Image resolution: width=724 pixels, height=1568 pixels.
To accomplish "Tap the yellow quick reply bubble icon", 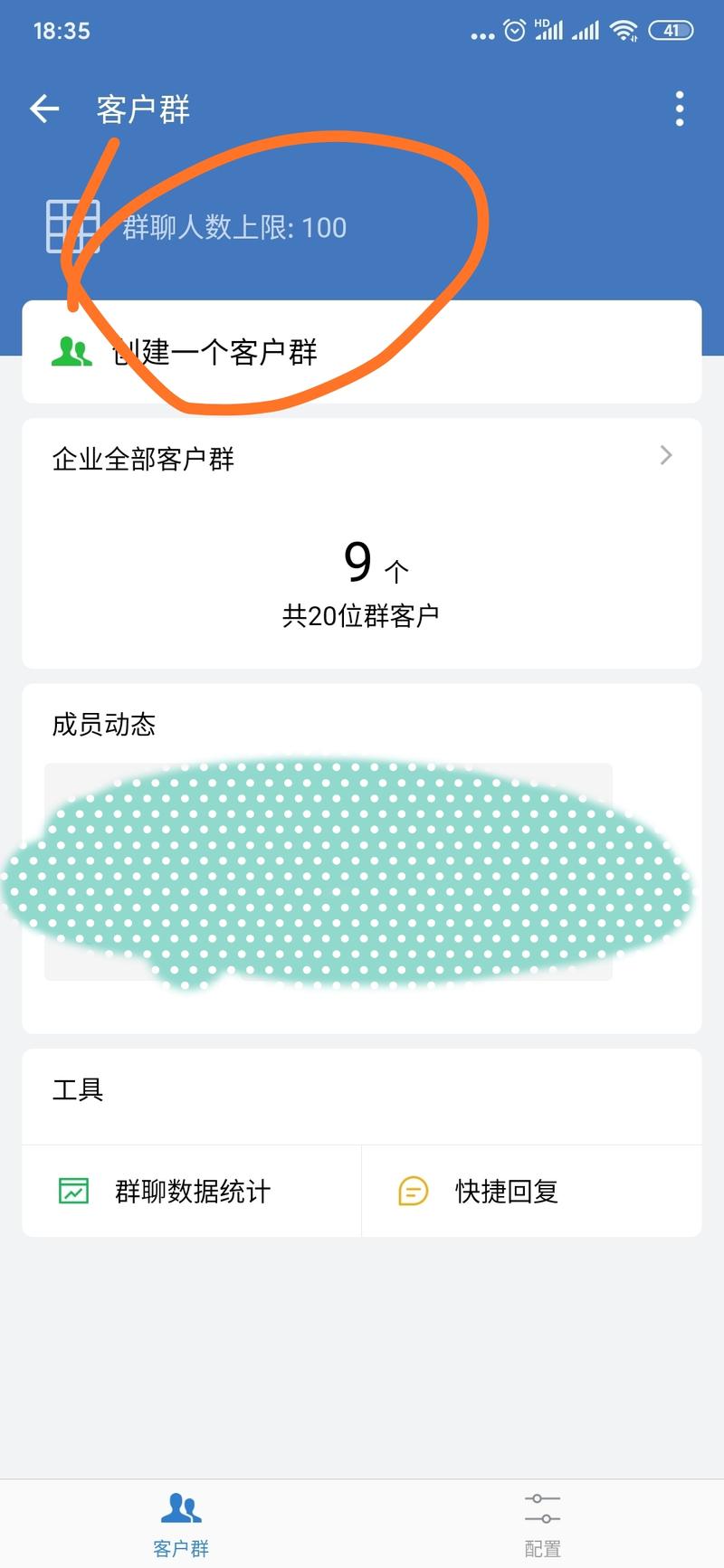I will [x=413, y=1192].
